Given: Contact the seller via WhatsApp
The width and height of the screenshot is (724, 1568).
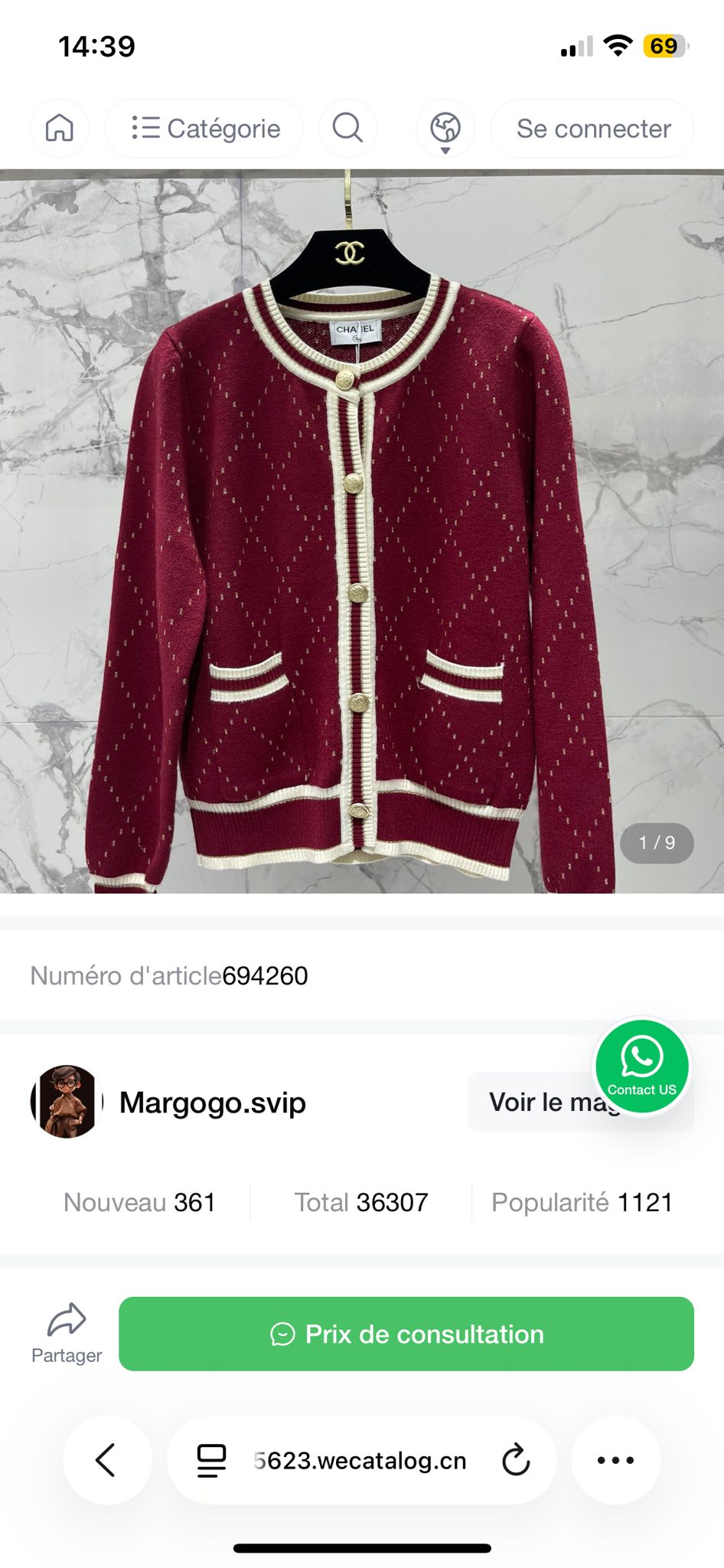Looking at the screenshot, I should (x=641, y=1066).
